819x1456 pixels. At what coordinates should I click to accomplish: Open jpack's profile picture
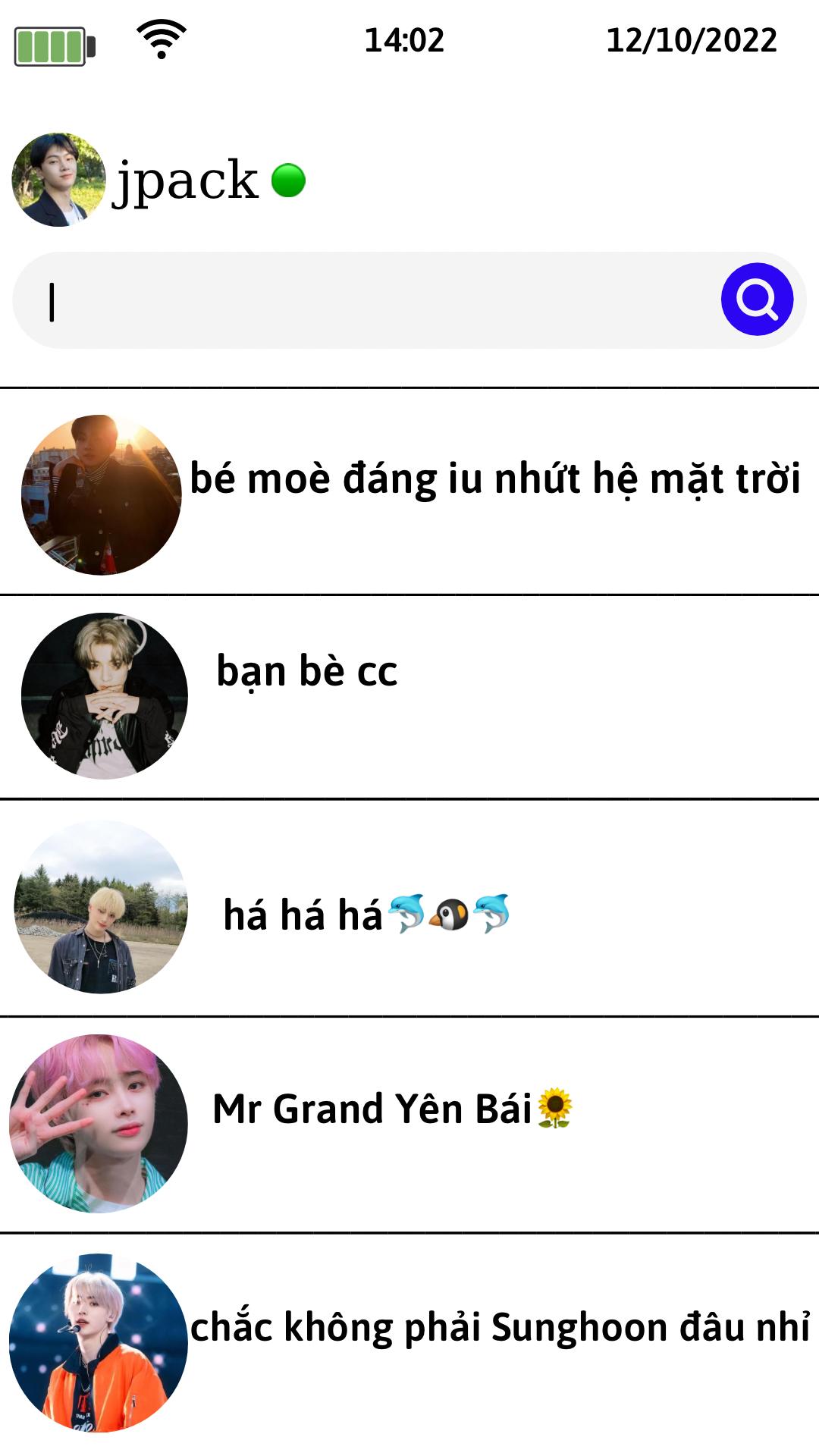pyautogui.click(x=58, y=180)
